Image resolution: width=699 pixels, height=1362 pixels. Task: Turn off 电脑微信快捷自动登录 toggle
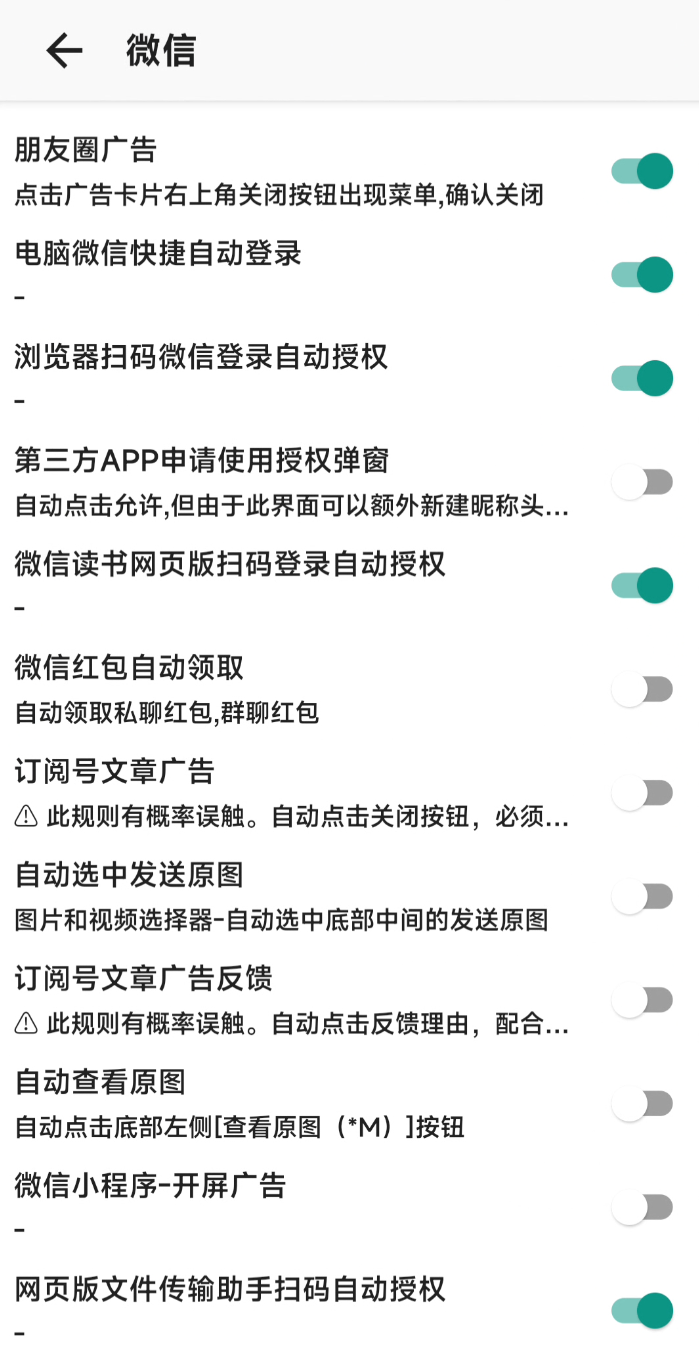[x=642, y=274]
